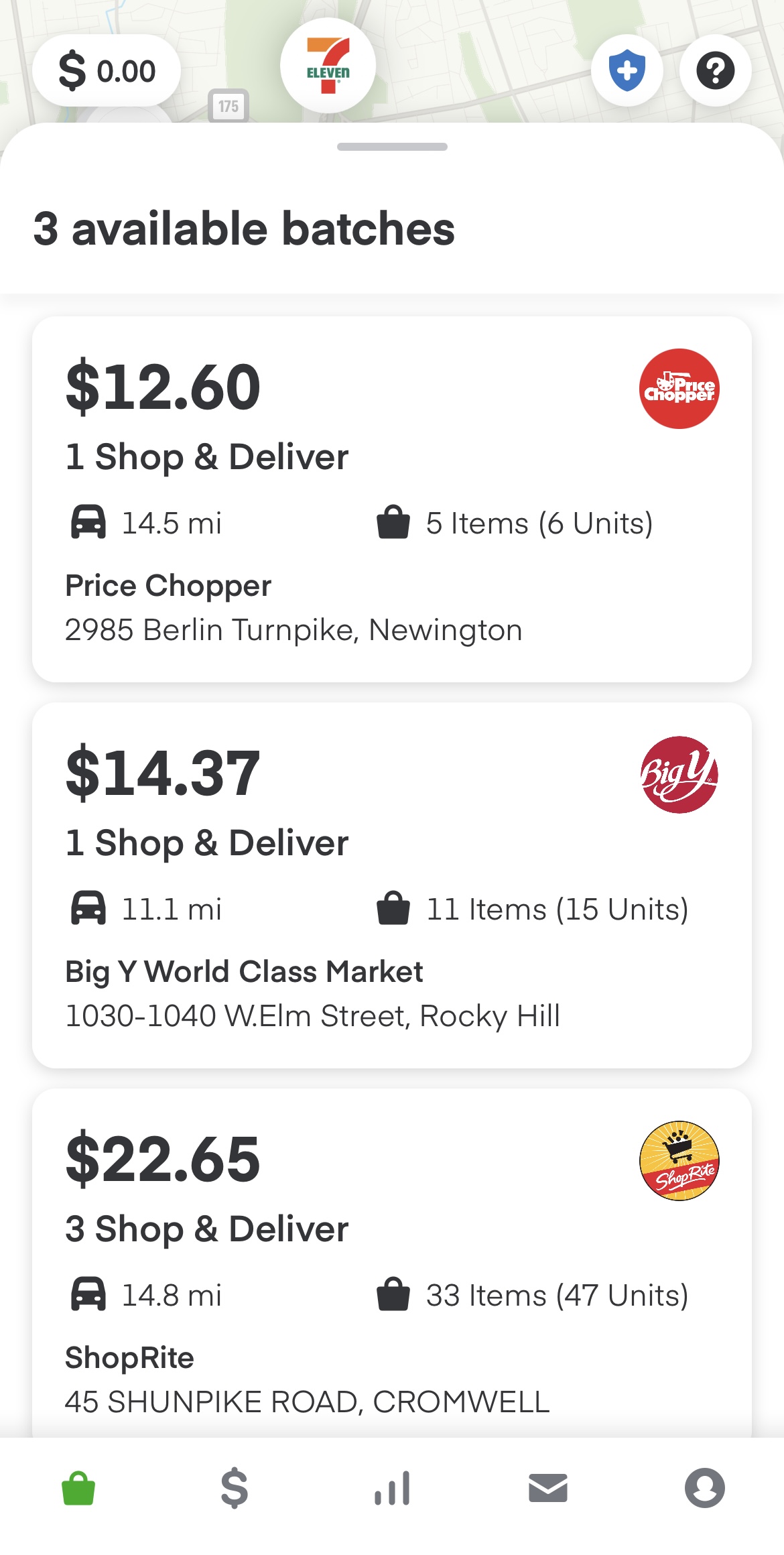This screenshot has height=1555, width=784.
Task: Go to the account profile tab
Action: pos(705,1488)
